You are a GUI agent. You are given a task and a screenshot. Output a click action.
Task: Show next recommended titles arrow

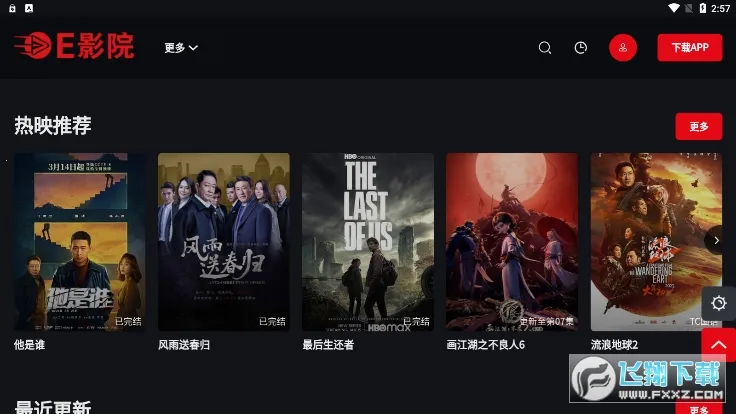[716, 240]
